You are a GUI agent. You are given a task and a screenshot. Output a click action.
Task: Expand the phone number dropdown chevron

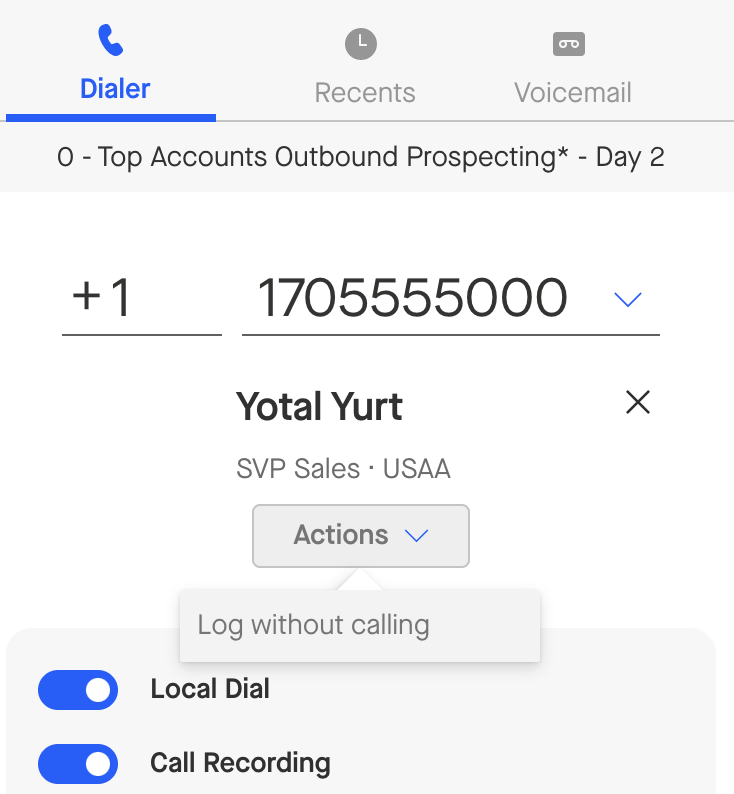(x=627, y=299)
